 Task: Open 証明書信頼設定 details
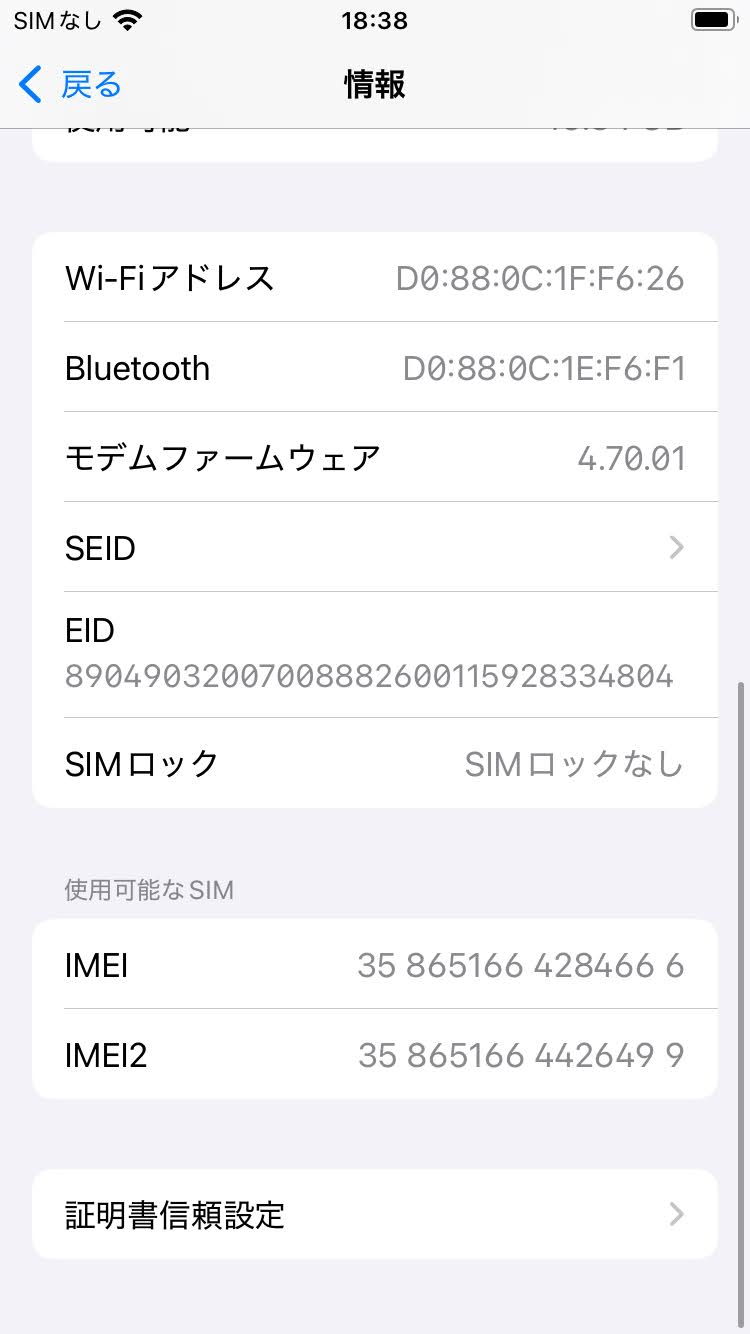click(x=375, y=1213)
